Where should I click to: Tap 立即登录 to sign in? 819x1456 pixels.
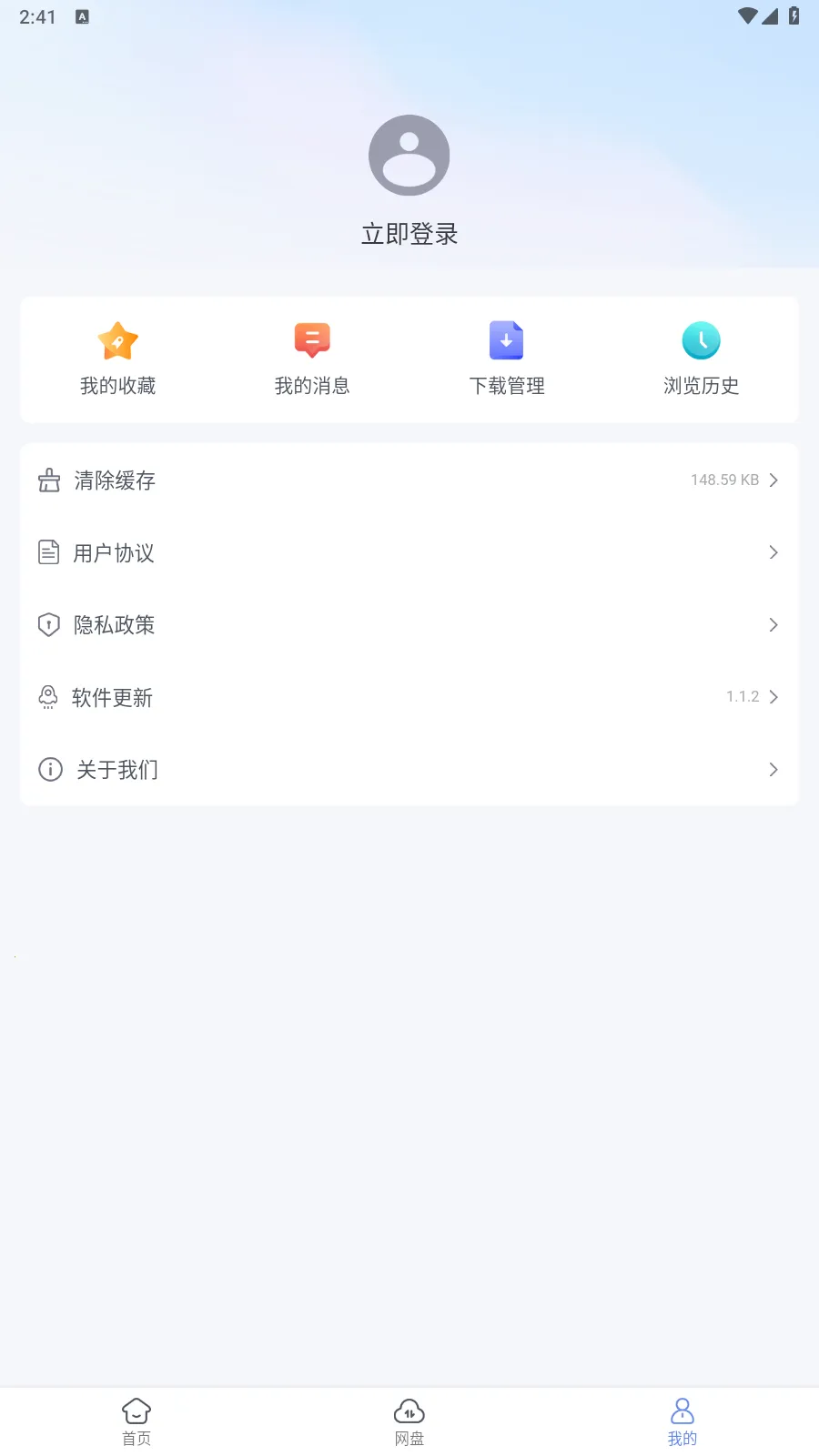pos(409,235)
